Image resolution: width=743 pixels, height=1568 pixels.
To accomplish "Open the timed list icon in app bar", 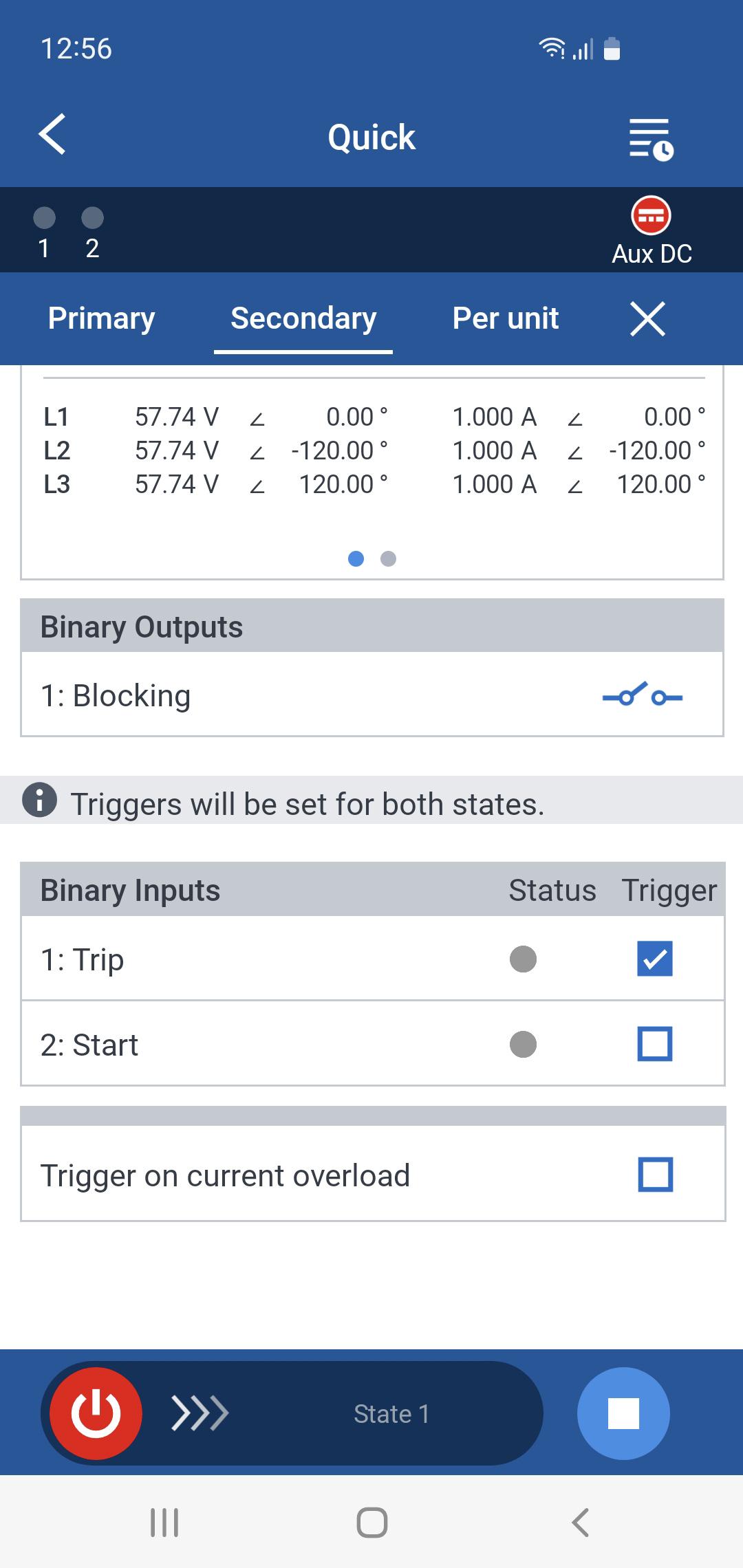I will [651, 140].
